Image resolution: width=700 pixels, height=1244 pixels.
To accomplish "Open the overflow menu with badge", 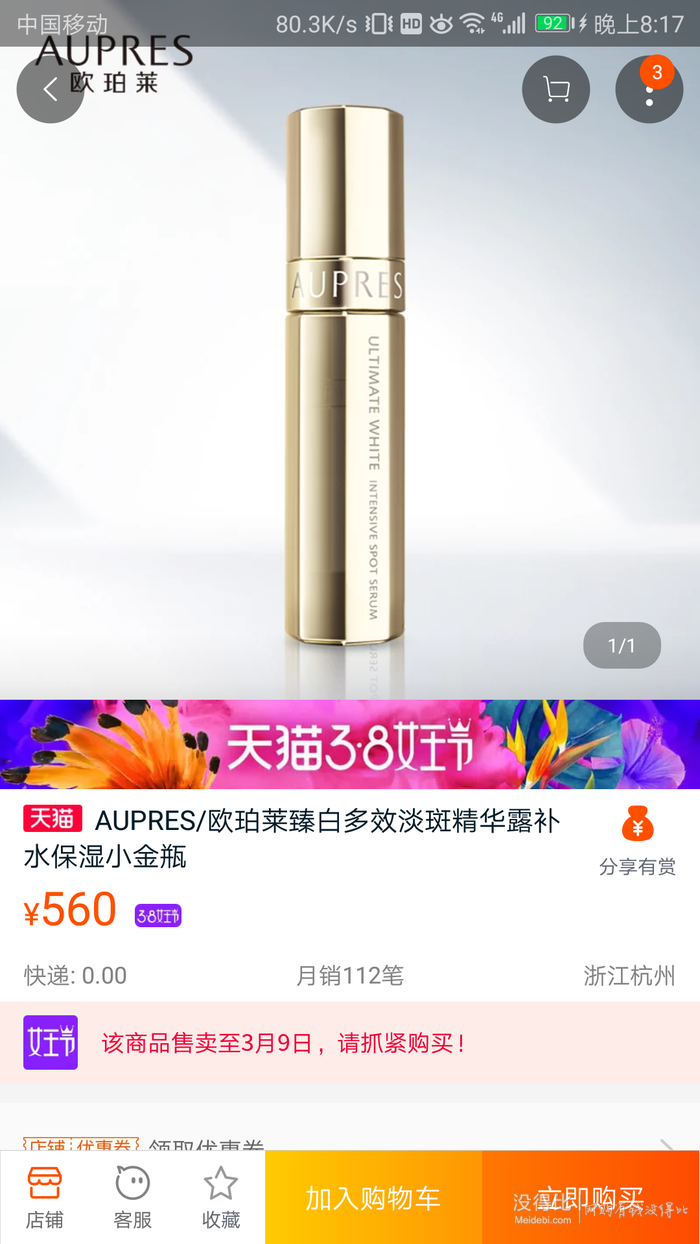I will [649, 90].
